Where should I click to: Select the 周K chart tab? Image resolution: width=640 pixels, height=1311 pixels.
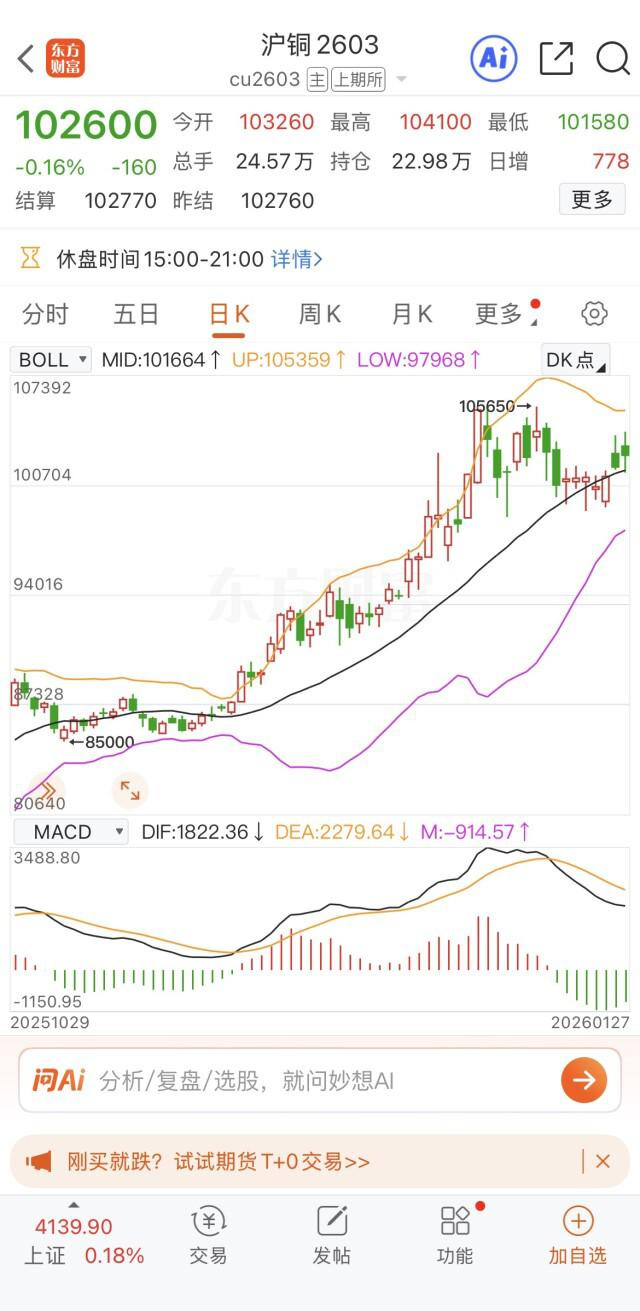tap(320, 314)
